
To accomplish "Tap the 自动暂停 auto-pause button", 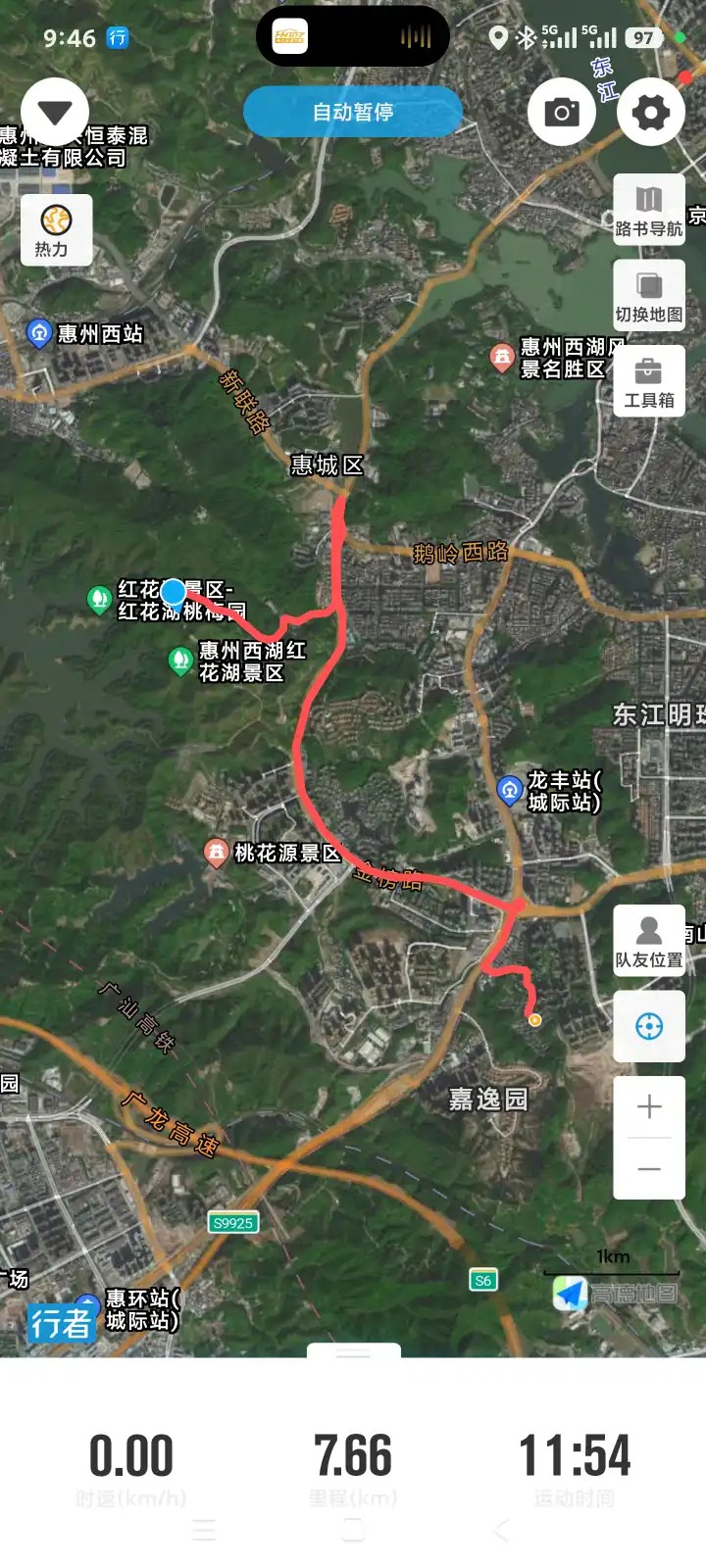I will [x=353, y=112].
